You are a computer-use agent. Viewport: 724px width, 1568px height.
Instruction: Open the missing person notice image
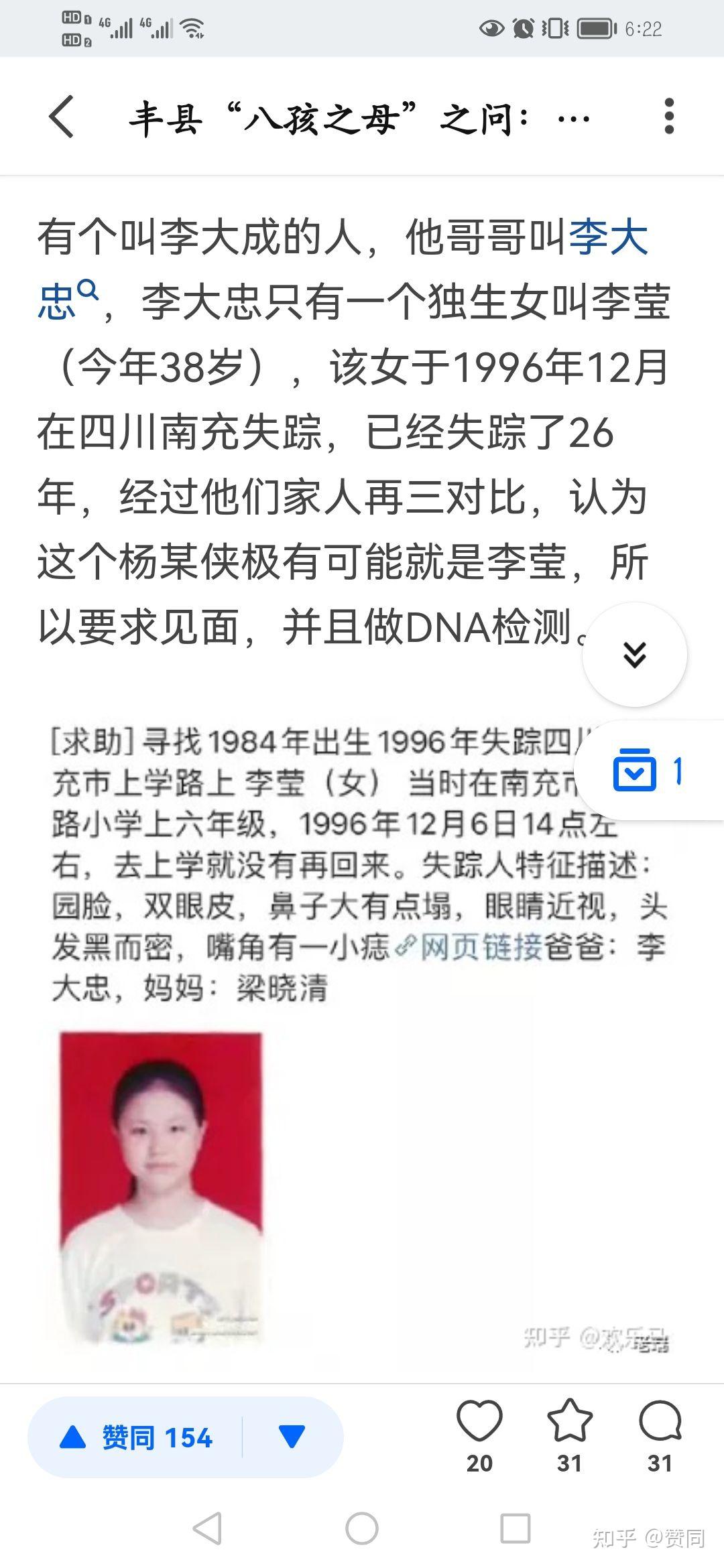[x=361, y=1037]
